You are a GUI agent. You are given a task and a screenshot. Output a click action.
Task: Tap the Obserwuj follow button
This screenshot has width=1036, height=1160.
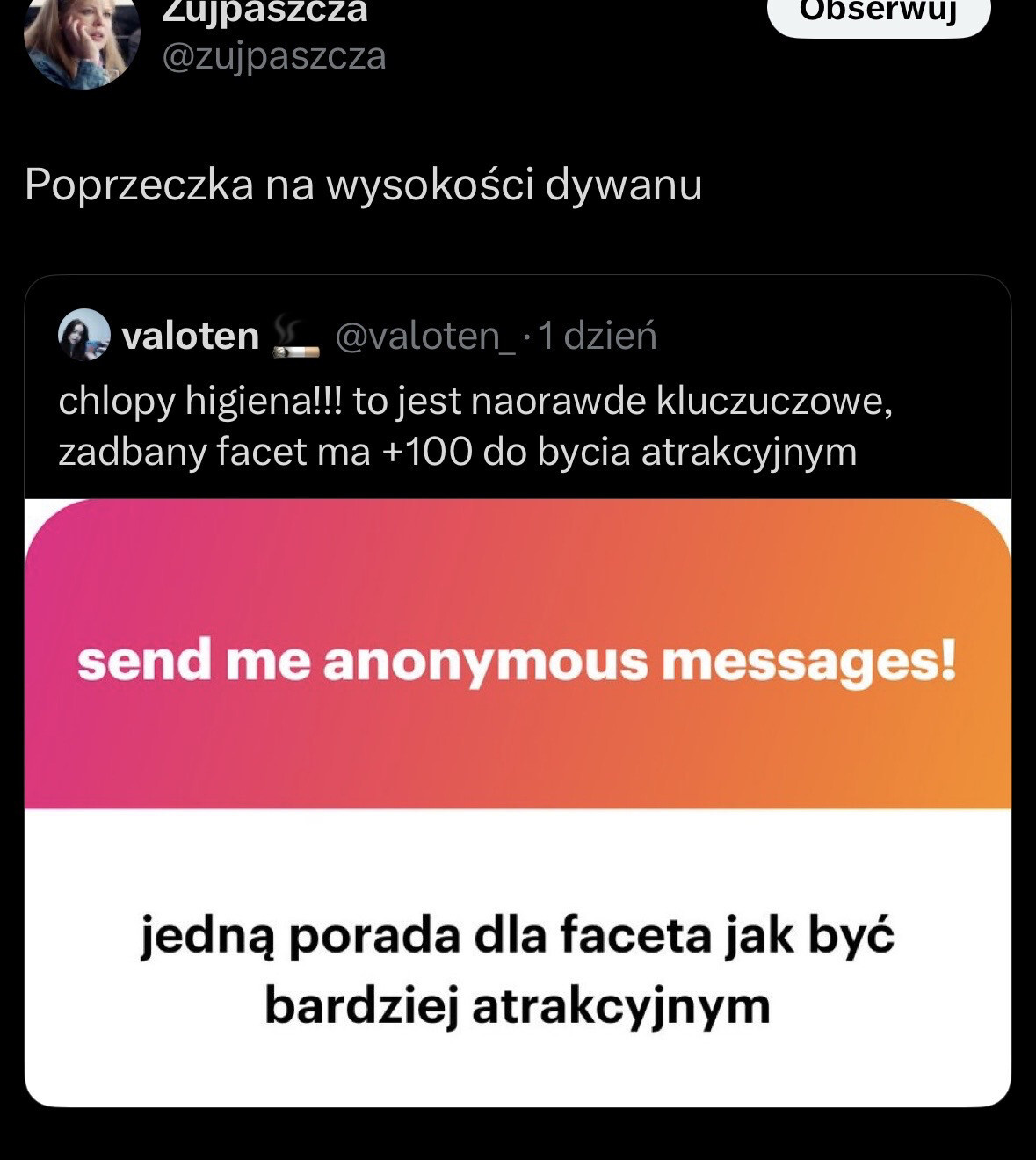[x=878, y=14]
